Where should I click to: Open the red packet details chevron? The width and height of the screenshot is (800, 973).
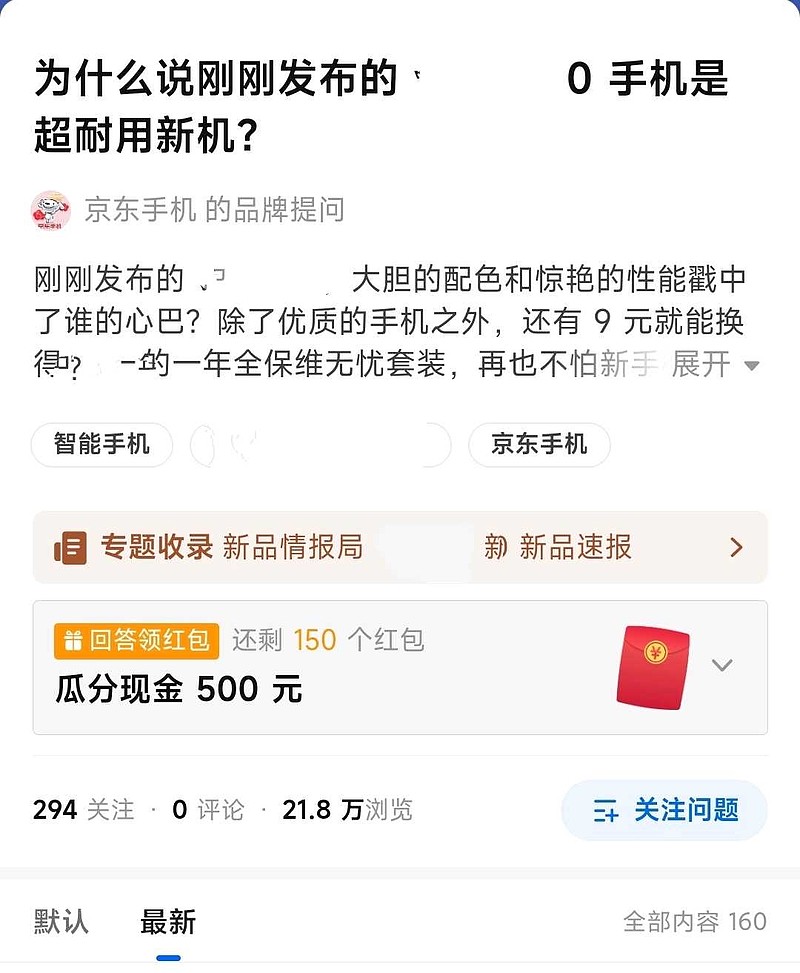click(722, 664)
